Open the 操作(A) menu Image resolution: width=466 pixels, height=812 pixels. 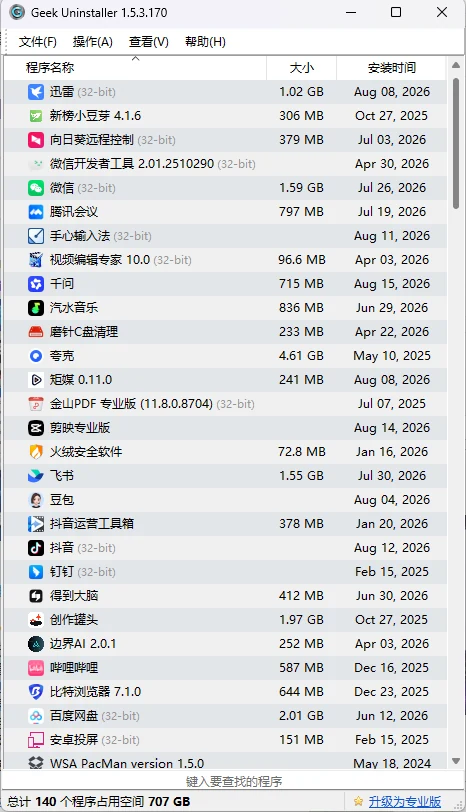[x=93, y=42]
